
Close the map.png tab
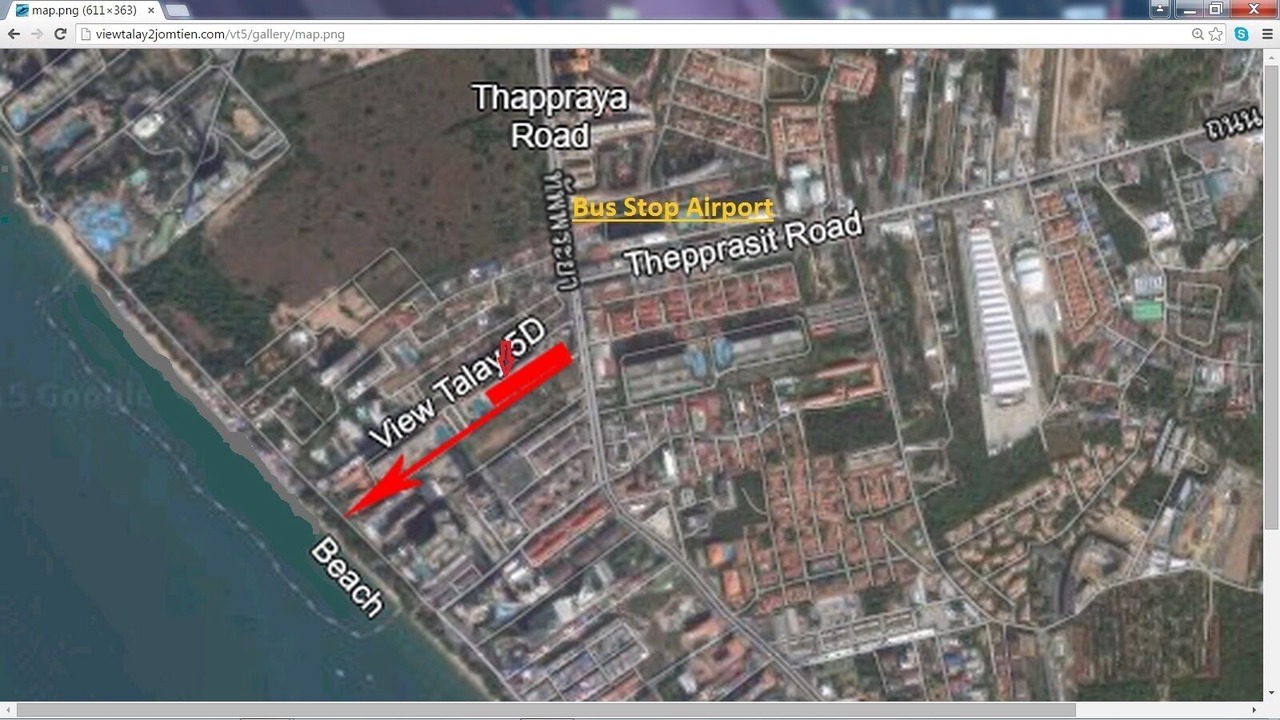coord(151,10)
